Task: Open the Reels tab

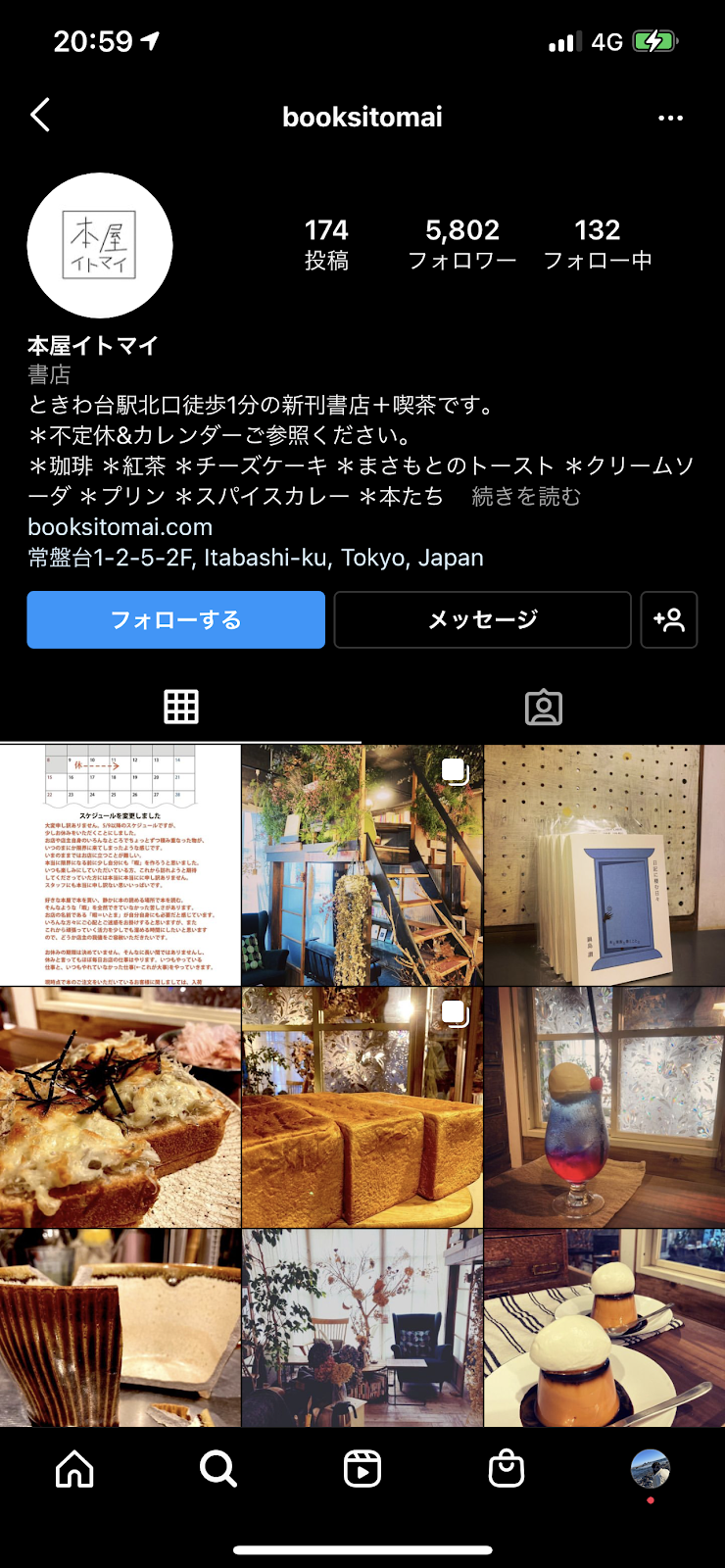Action: click(x=362, y=1468)
